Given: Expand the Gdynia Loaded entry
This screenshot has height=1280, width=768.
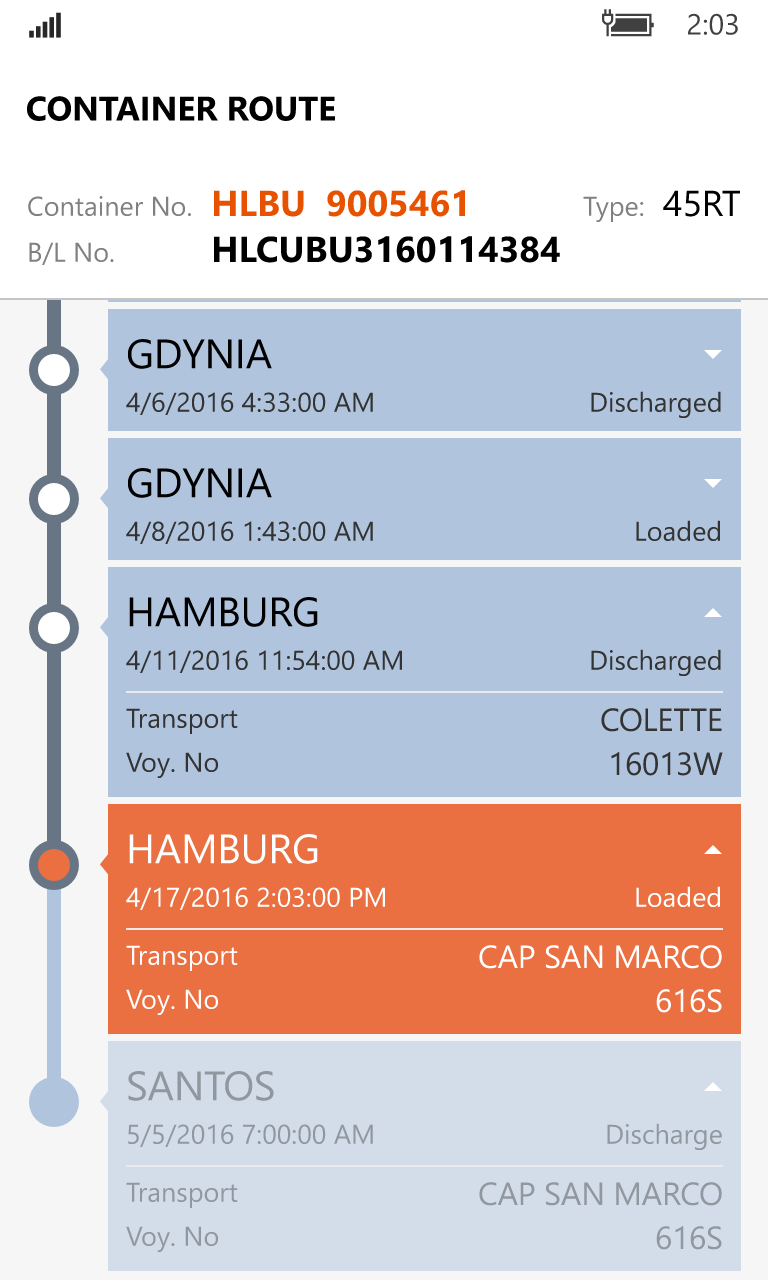Looking at the screenshot, I should point(712,483).
